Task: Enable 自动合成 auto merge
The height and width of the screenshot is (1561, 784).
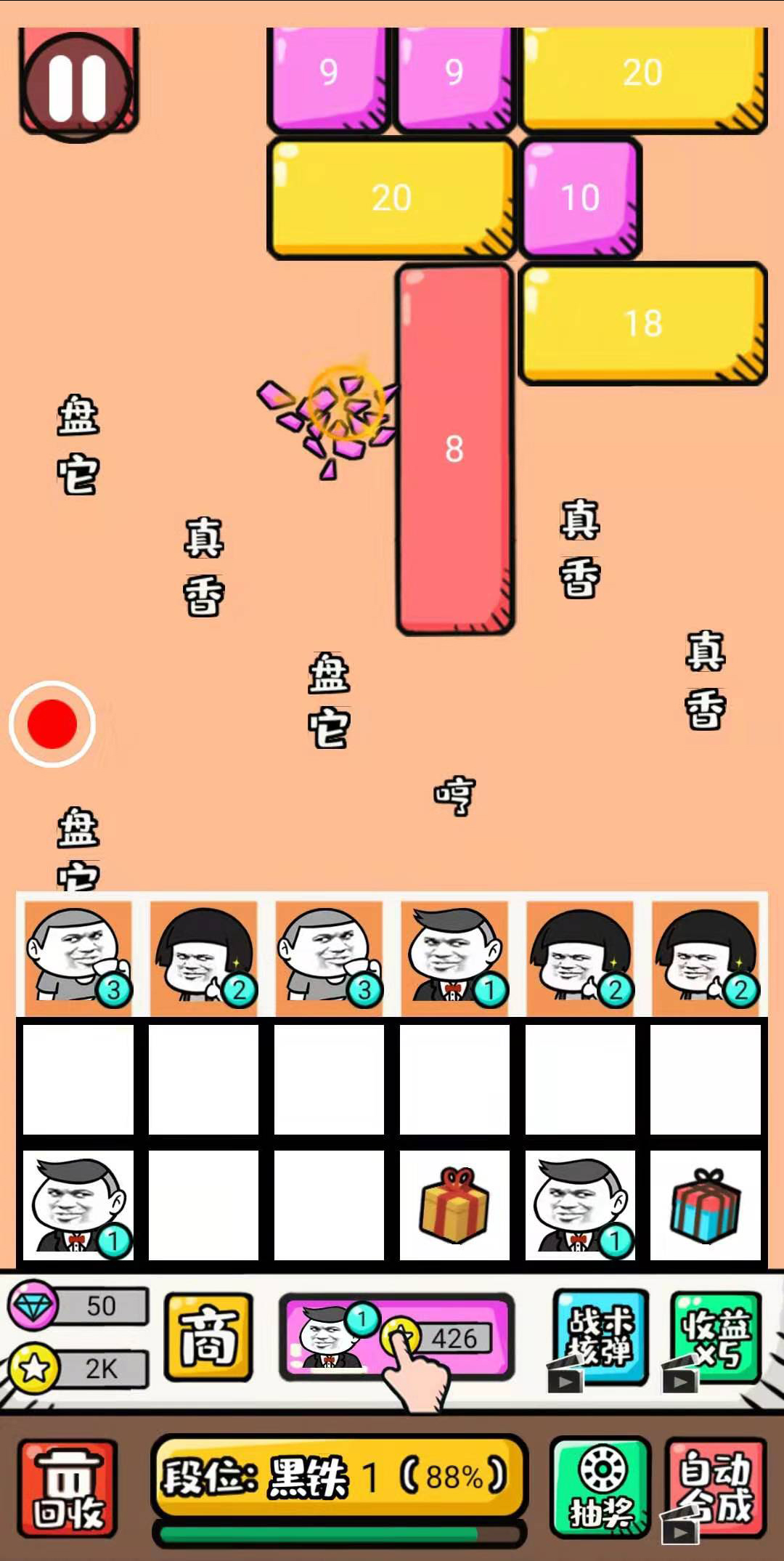Action: point(715,1488)
